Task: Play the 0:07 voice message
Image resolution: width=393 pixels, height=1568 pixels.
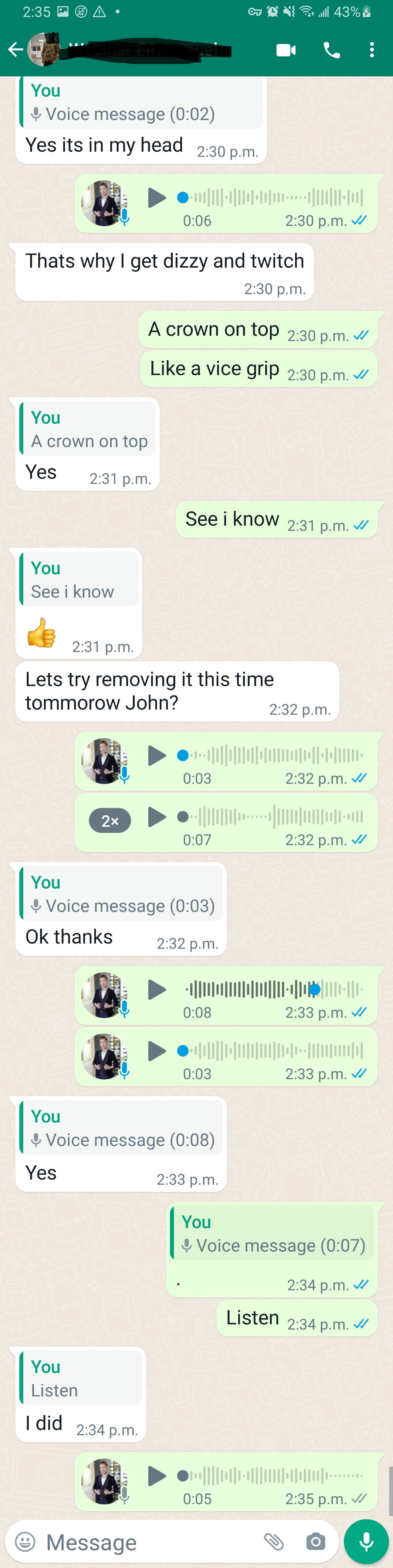Action: [x=156, y=817]
